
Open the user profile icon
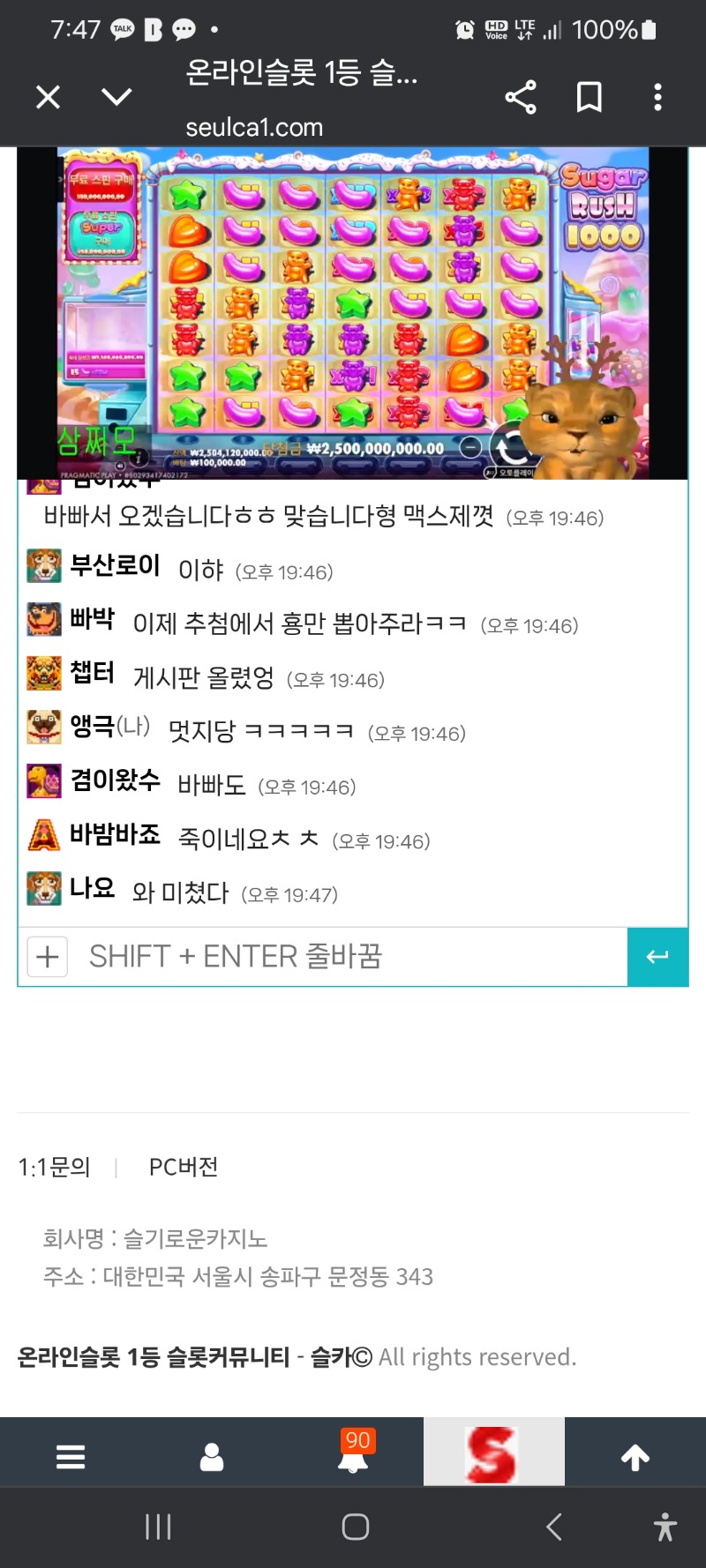(x=212, y=1457)
